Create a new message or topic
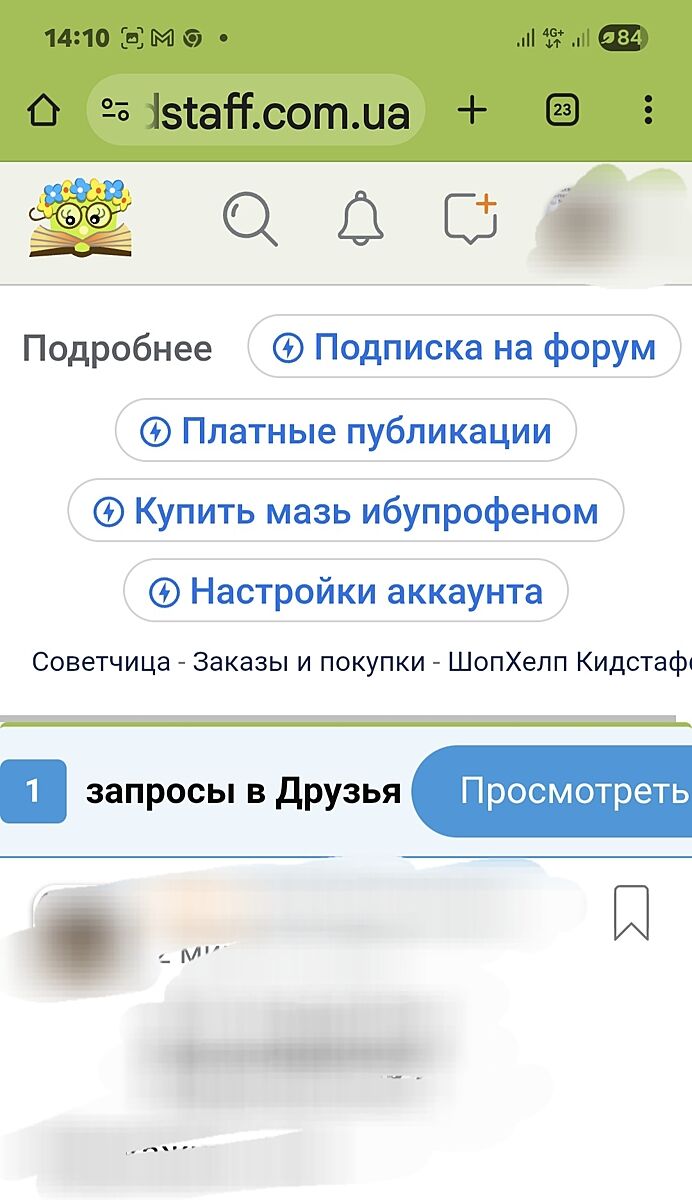Viewport: 692px width, 1200px height. [470, 217]
